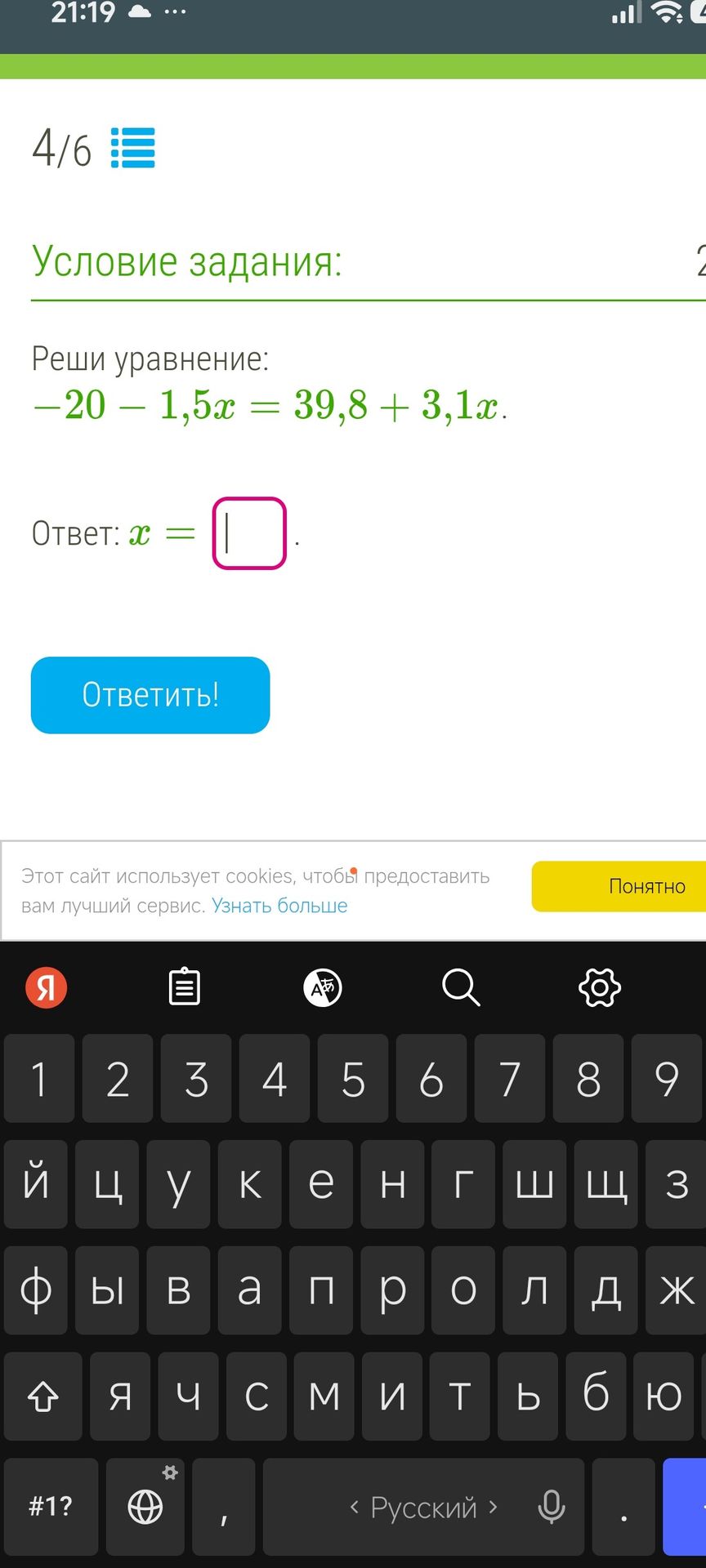The width and height of the screenshot is (706, 1568).
Task: Open the task list icon next to 4/6
Action: click(132, 149)
